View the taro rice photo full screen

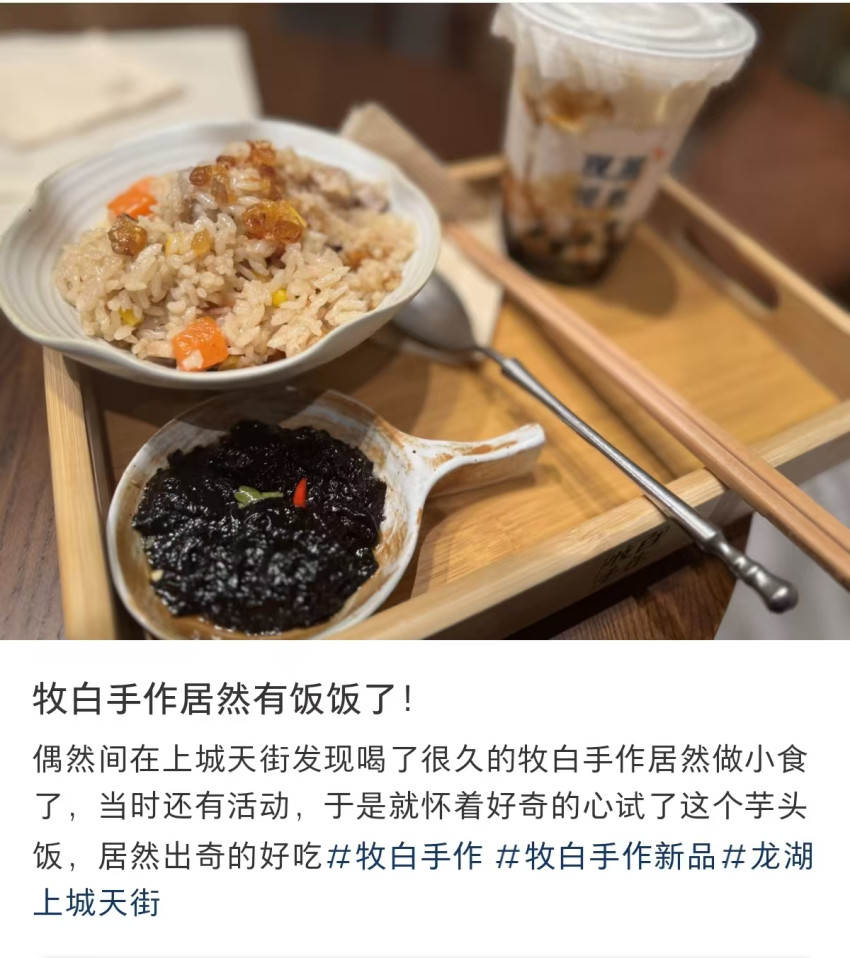pos(425,320)
